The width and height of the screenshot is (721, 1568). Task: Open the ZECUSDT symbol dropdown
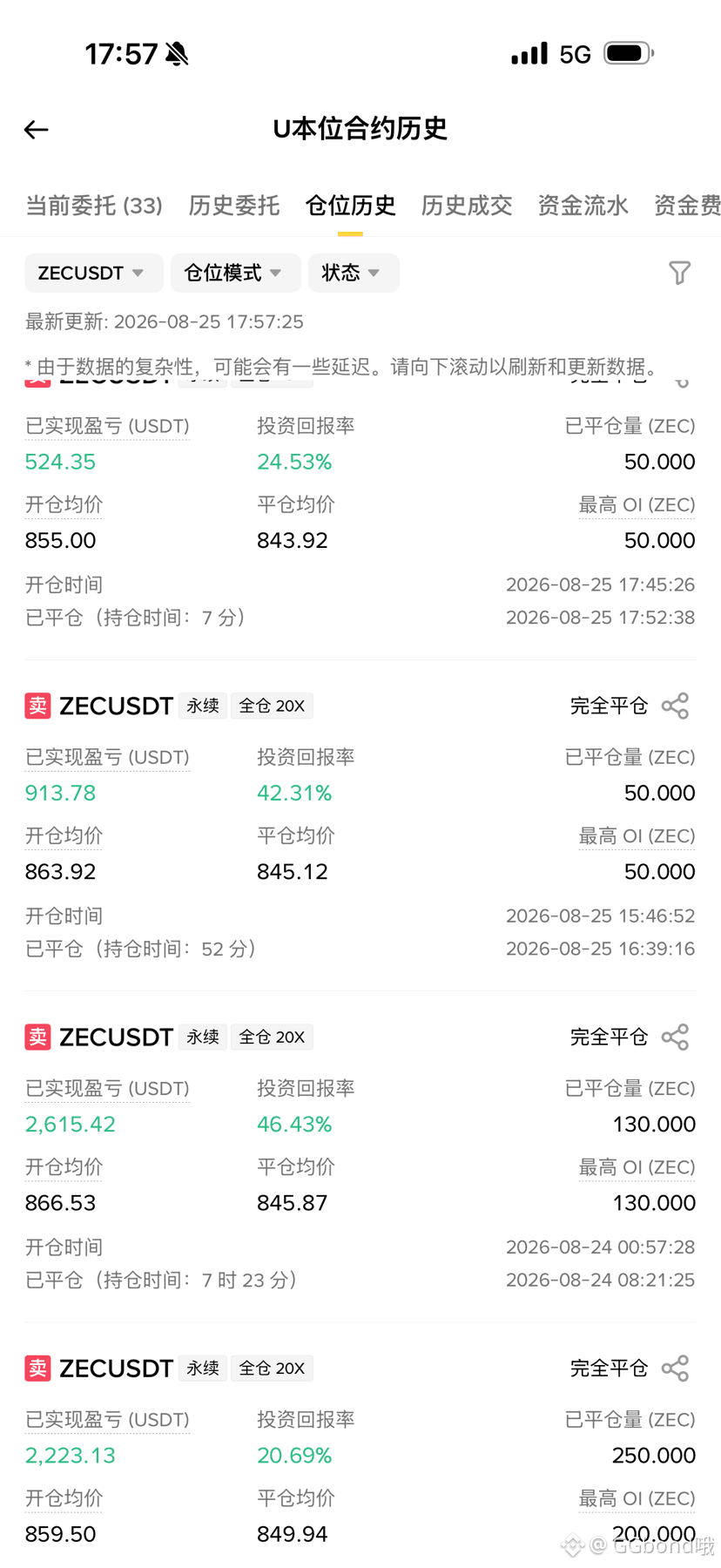(x=94, y=273)
